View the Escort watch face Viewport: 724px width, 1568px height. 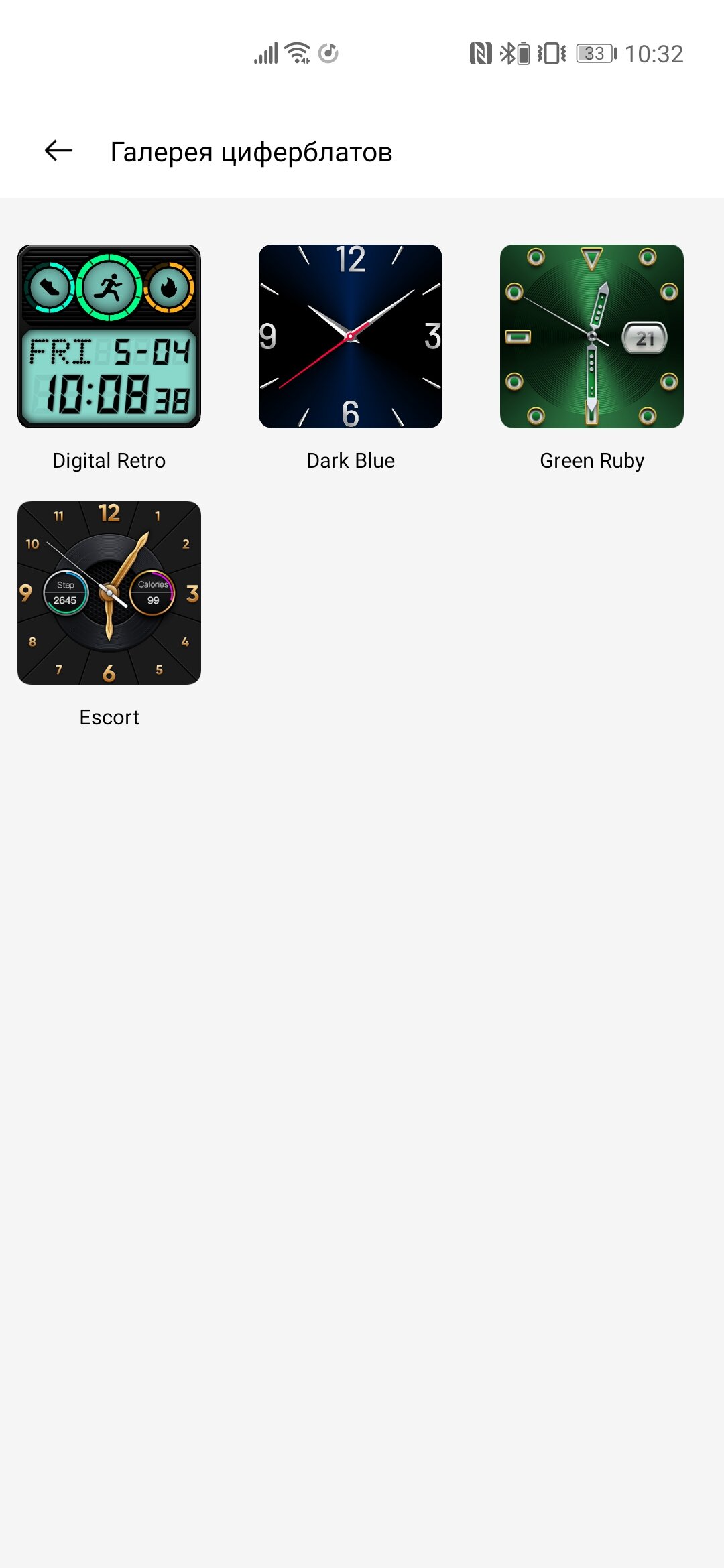(x=109, y=593)
